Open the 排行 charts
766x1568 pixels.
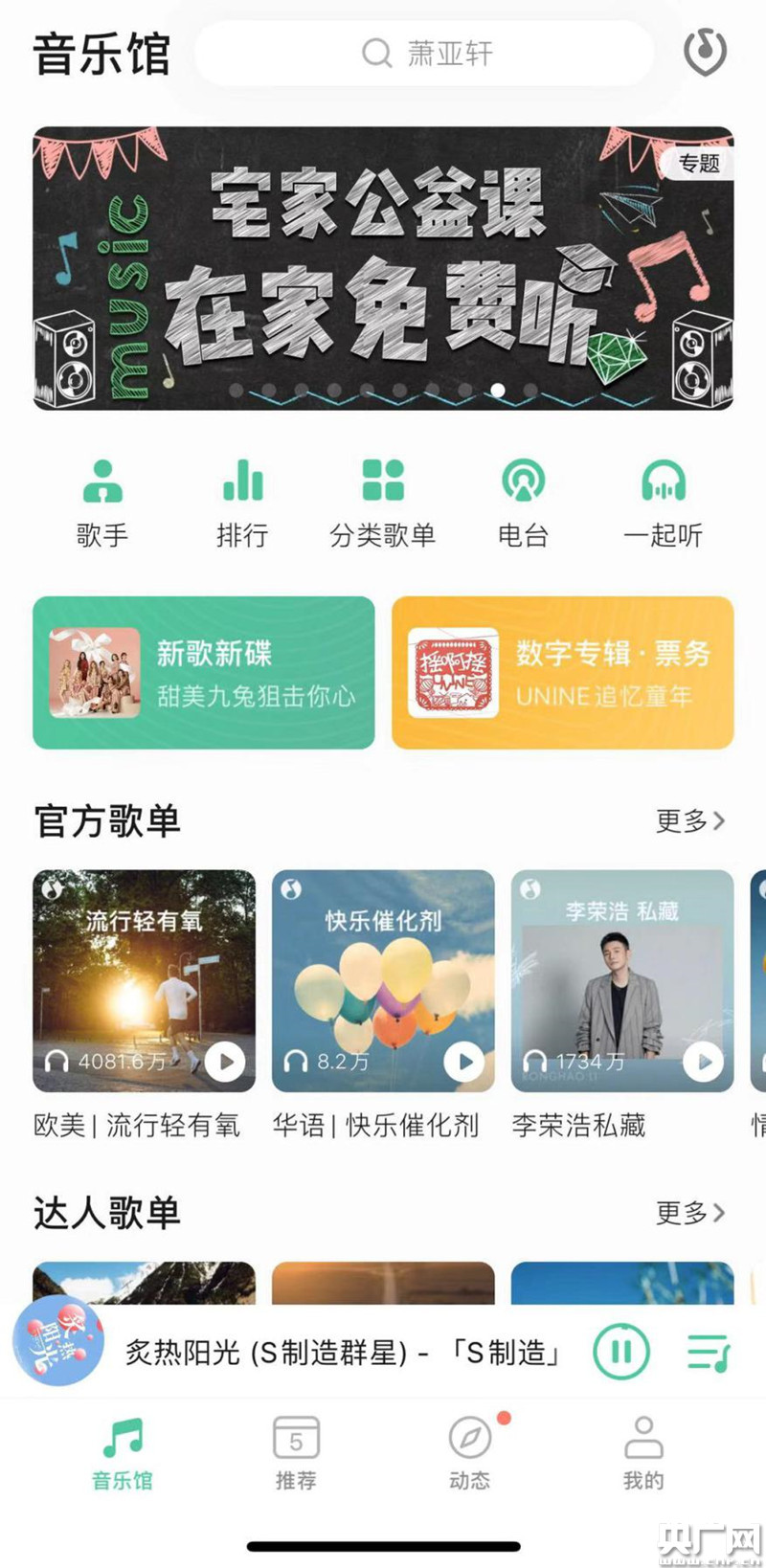(x=242, y=502)
